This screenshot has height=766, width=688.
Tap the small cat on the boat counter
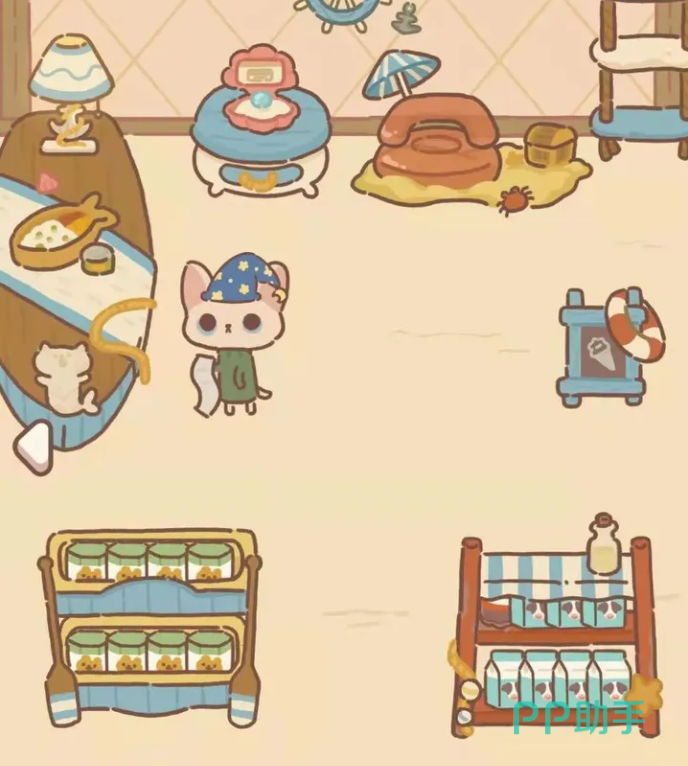point(62,377)
